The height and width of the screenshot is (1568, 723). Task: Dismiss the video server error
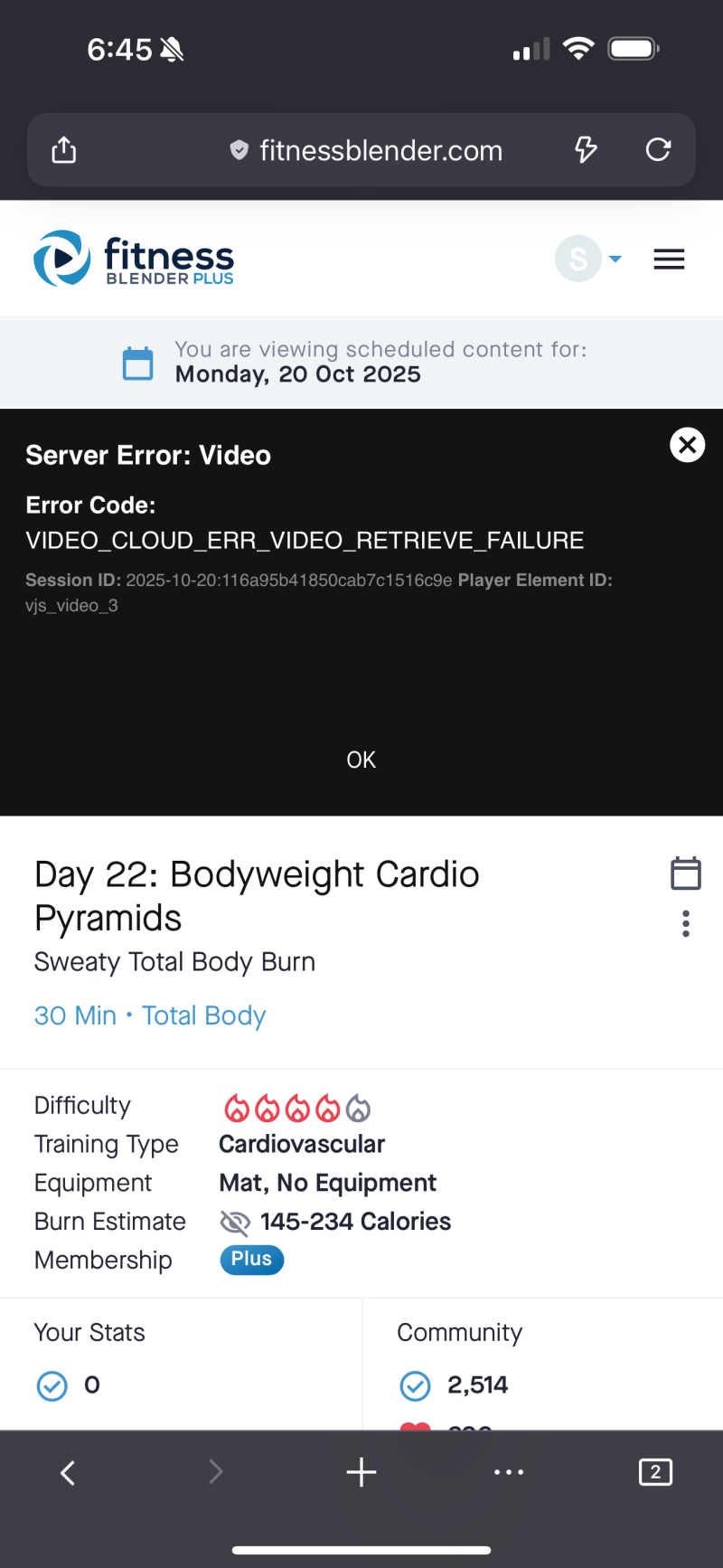tap(687, 444)
